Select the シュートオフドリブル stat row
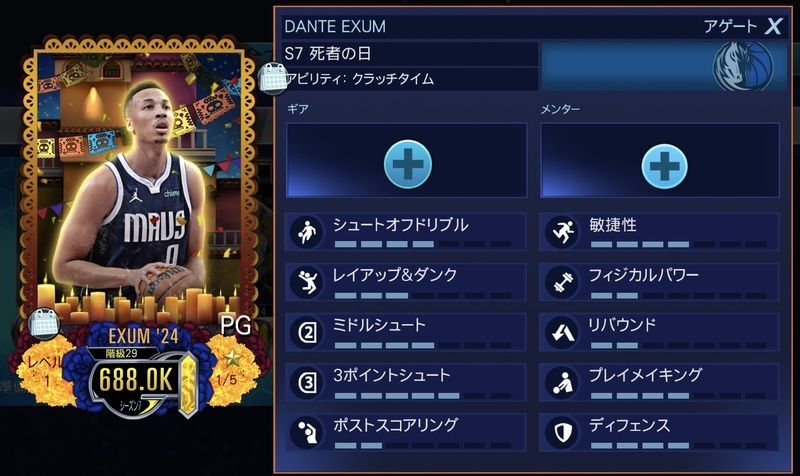800x476 pixels. pos(407,232)
